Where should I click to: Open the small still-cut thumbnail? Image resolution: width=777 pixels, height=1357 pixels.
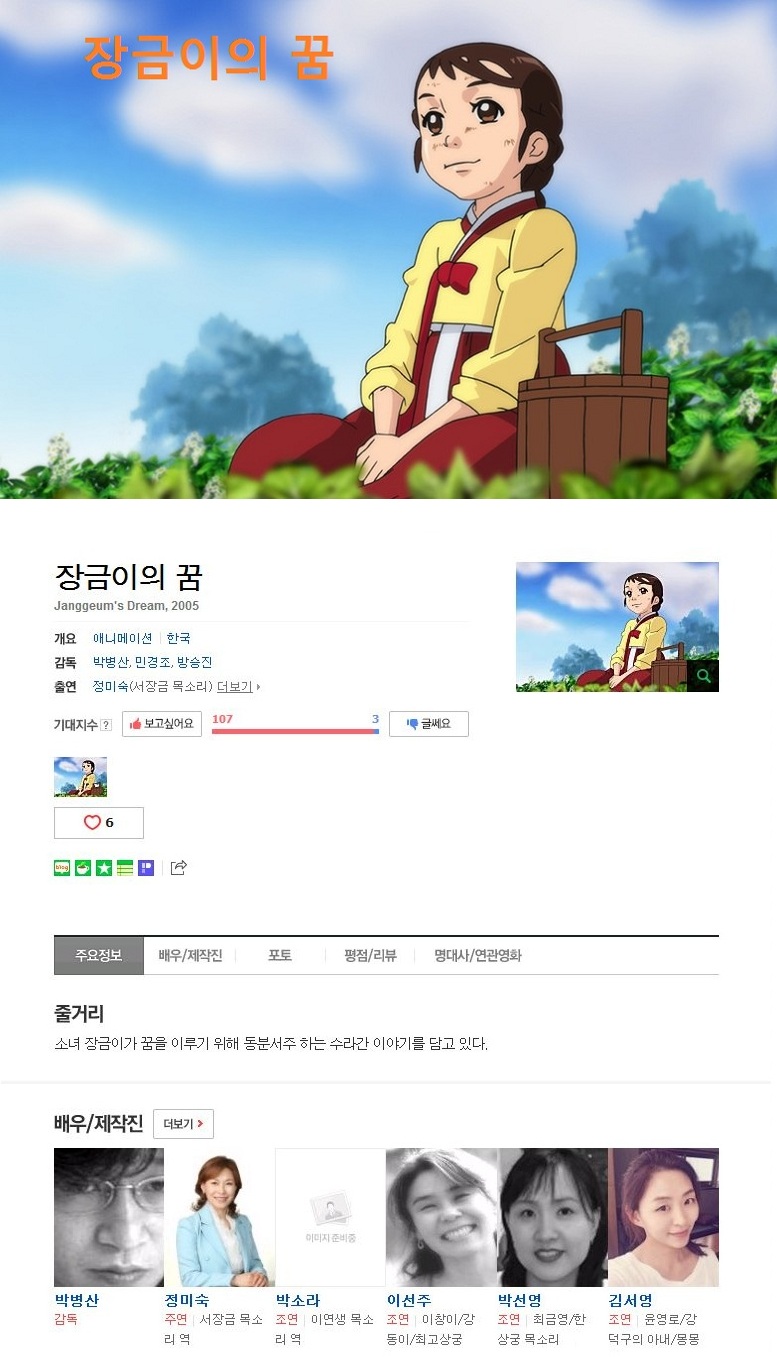pyautogui.click(x=80, y=777)
